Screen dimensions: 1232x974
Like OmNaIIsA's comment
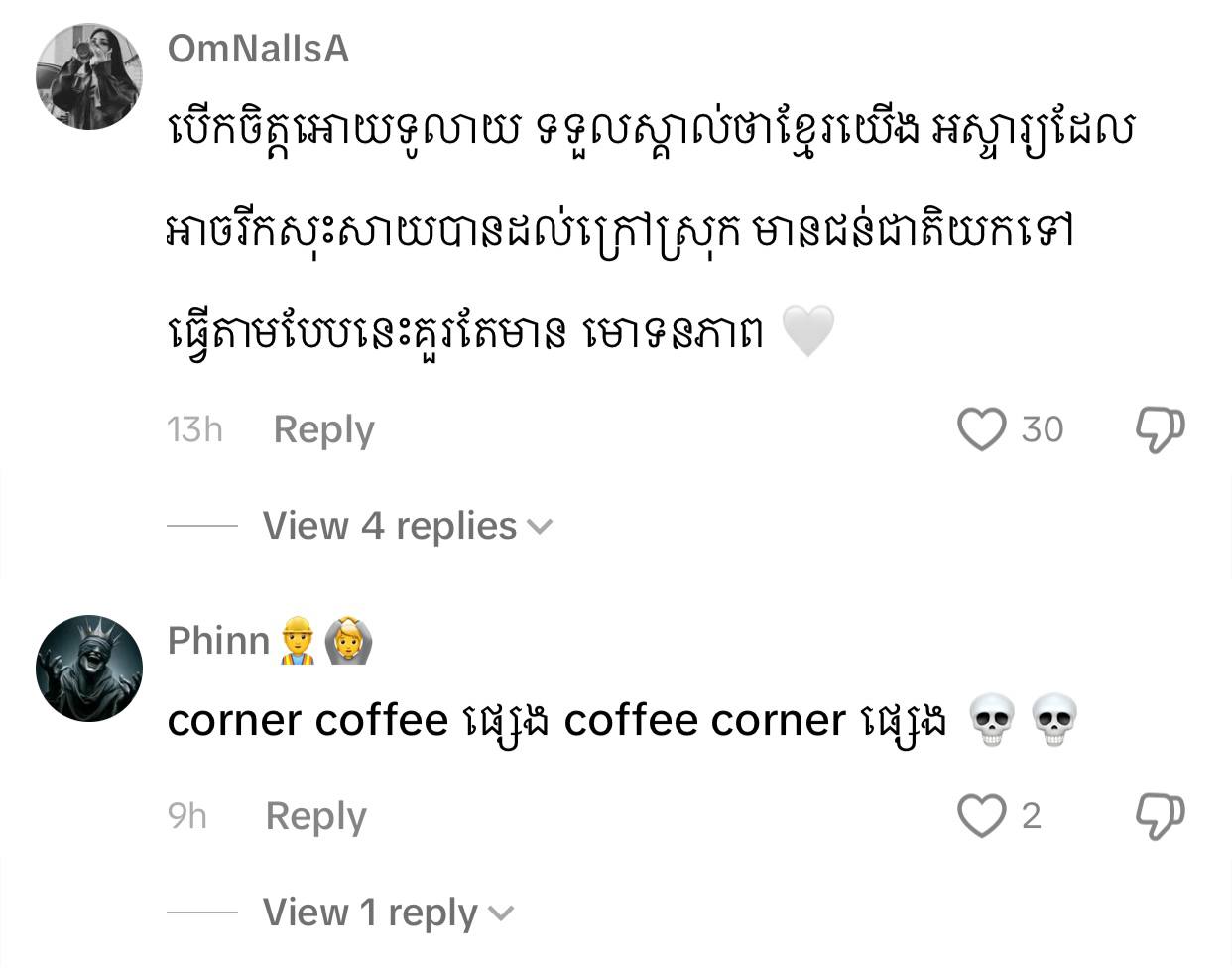point(981,429)
